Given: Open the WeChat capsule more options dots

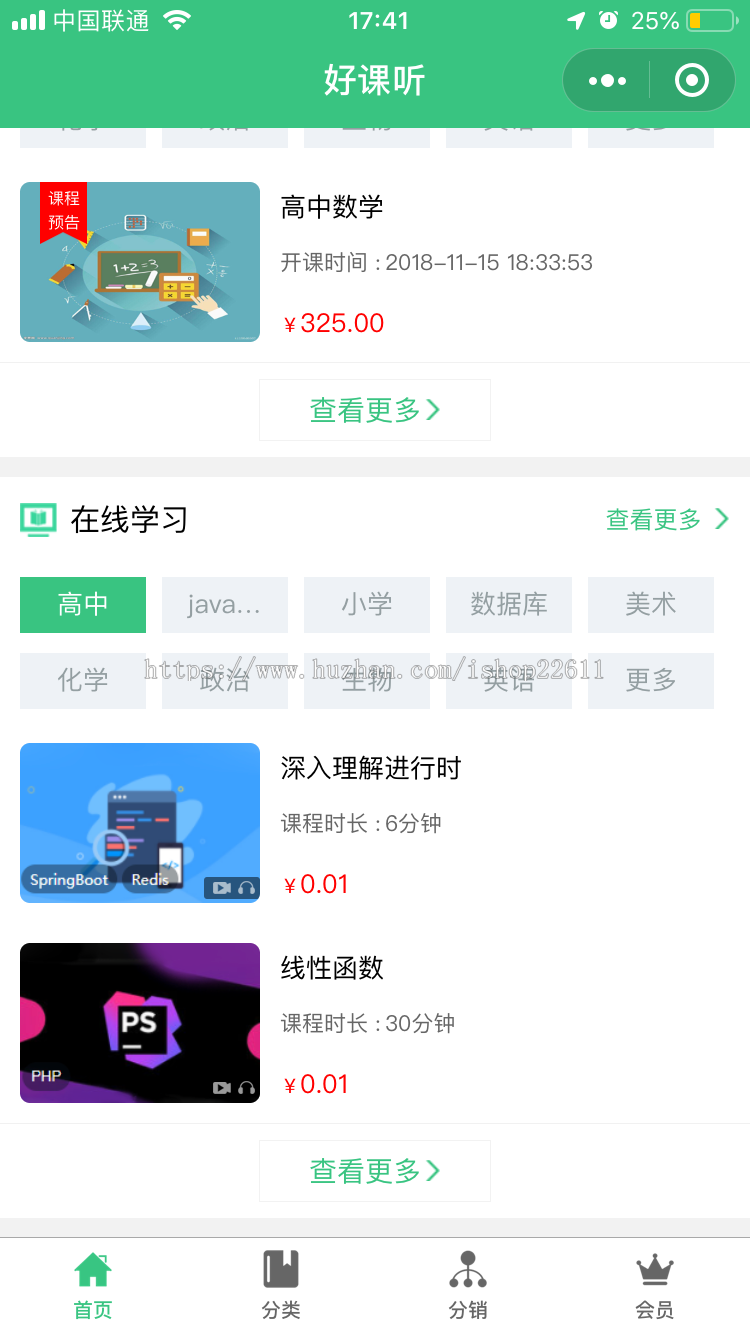Looking at the screenshot, I should [605, 80].
